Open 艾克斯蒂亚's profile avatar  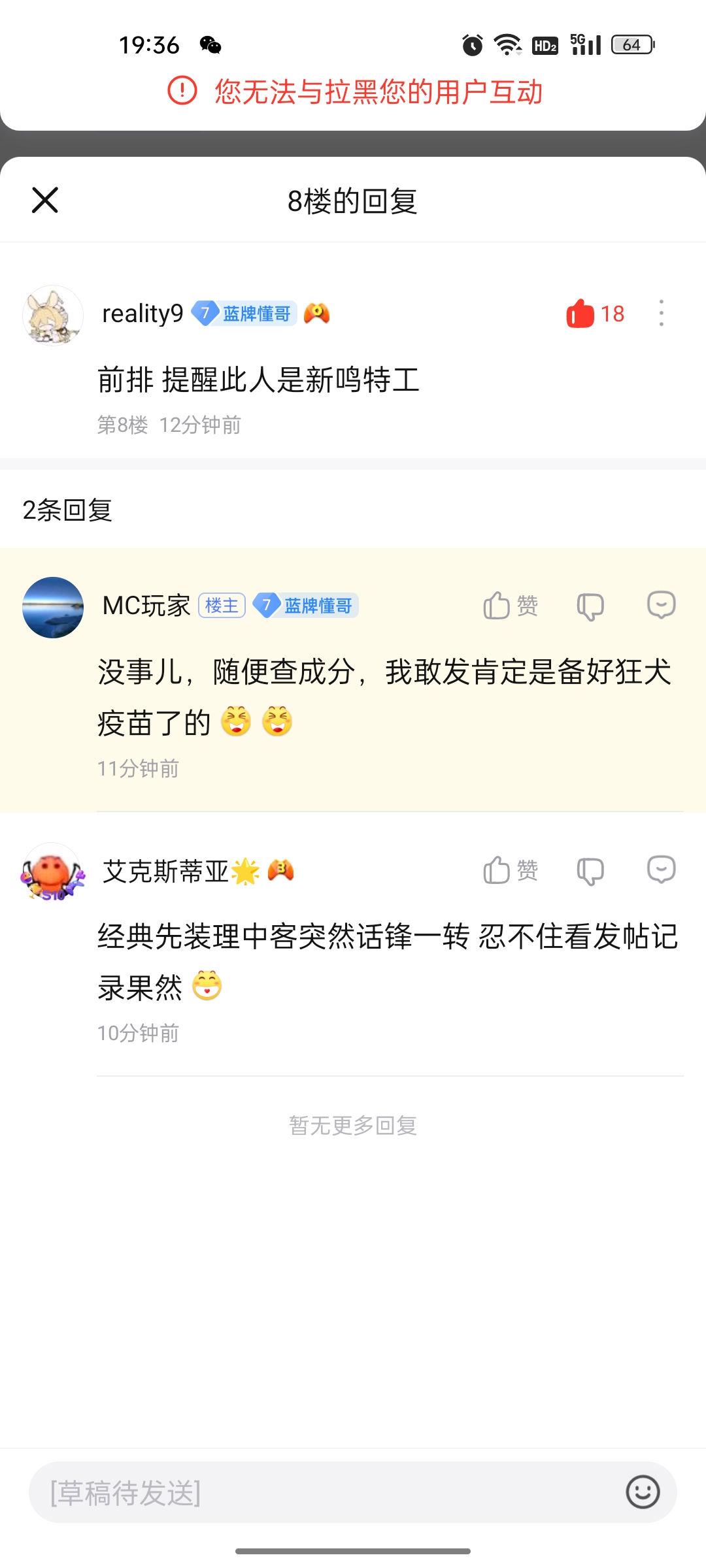coord(53,872)
